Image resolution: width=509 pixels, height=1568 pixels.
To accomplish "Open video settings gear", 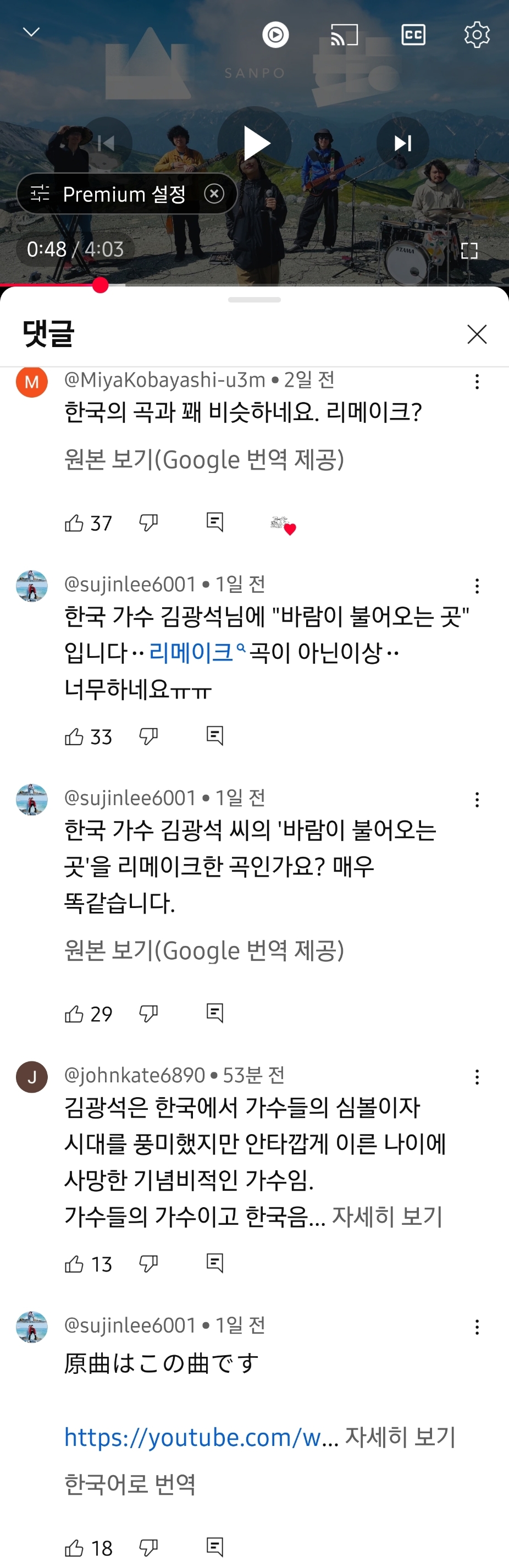I will pyautogui.click(x=477, y=35).
